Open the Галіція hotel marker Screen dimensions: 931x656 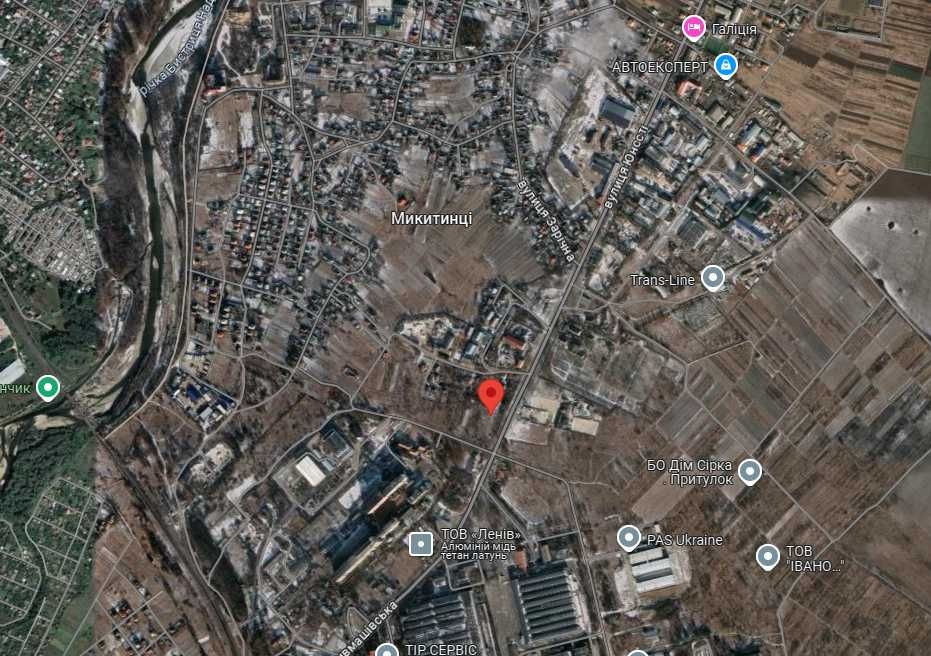[x=693, y=28]
